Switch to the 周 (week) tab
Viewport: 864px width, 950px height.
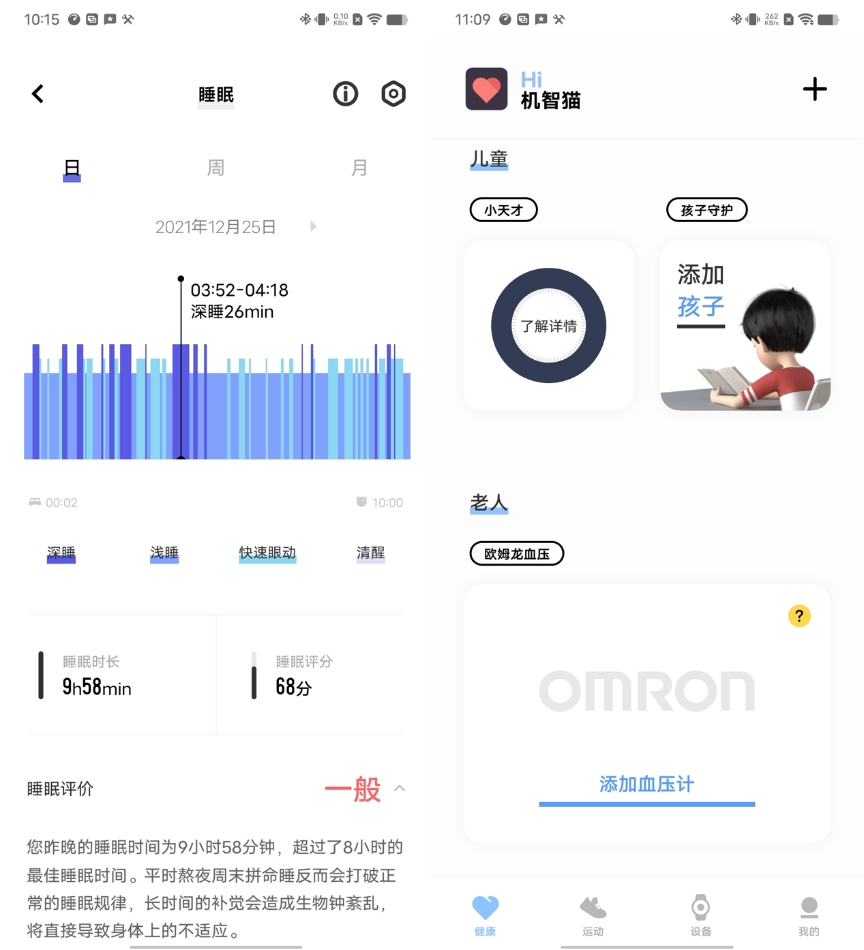(216, 168)
